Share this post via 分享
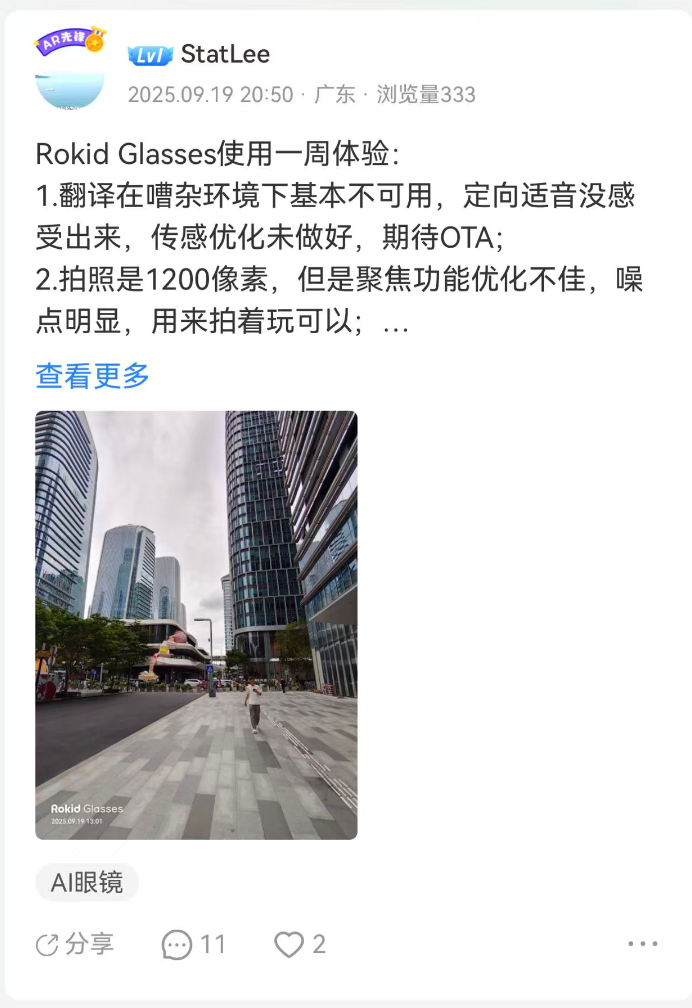 click(x=75, y=944)
